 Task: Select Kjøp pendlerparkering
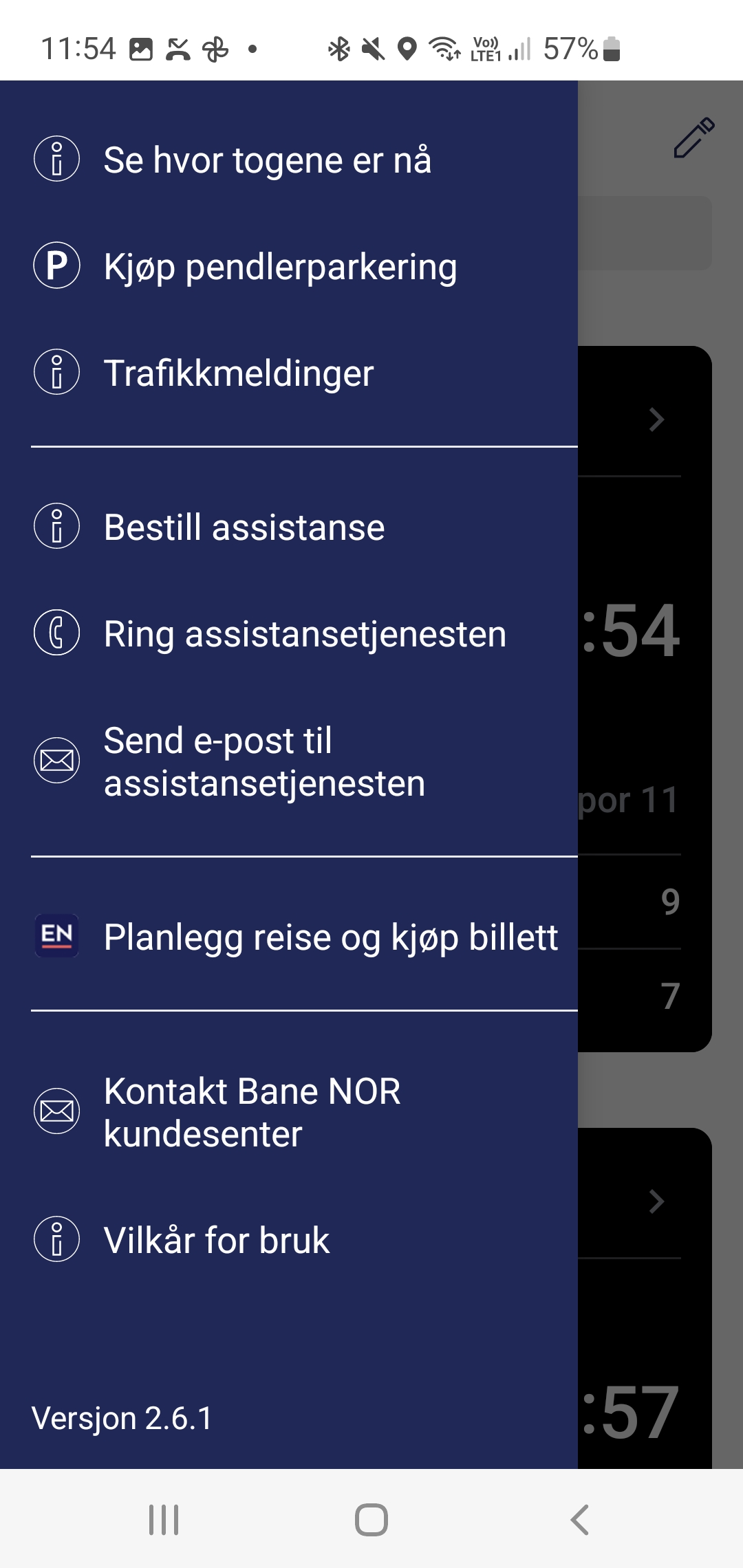pyautogui.click(x=279, y=267)
